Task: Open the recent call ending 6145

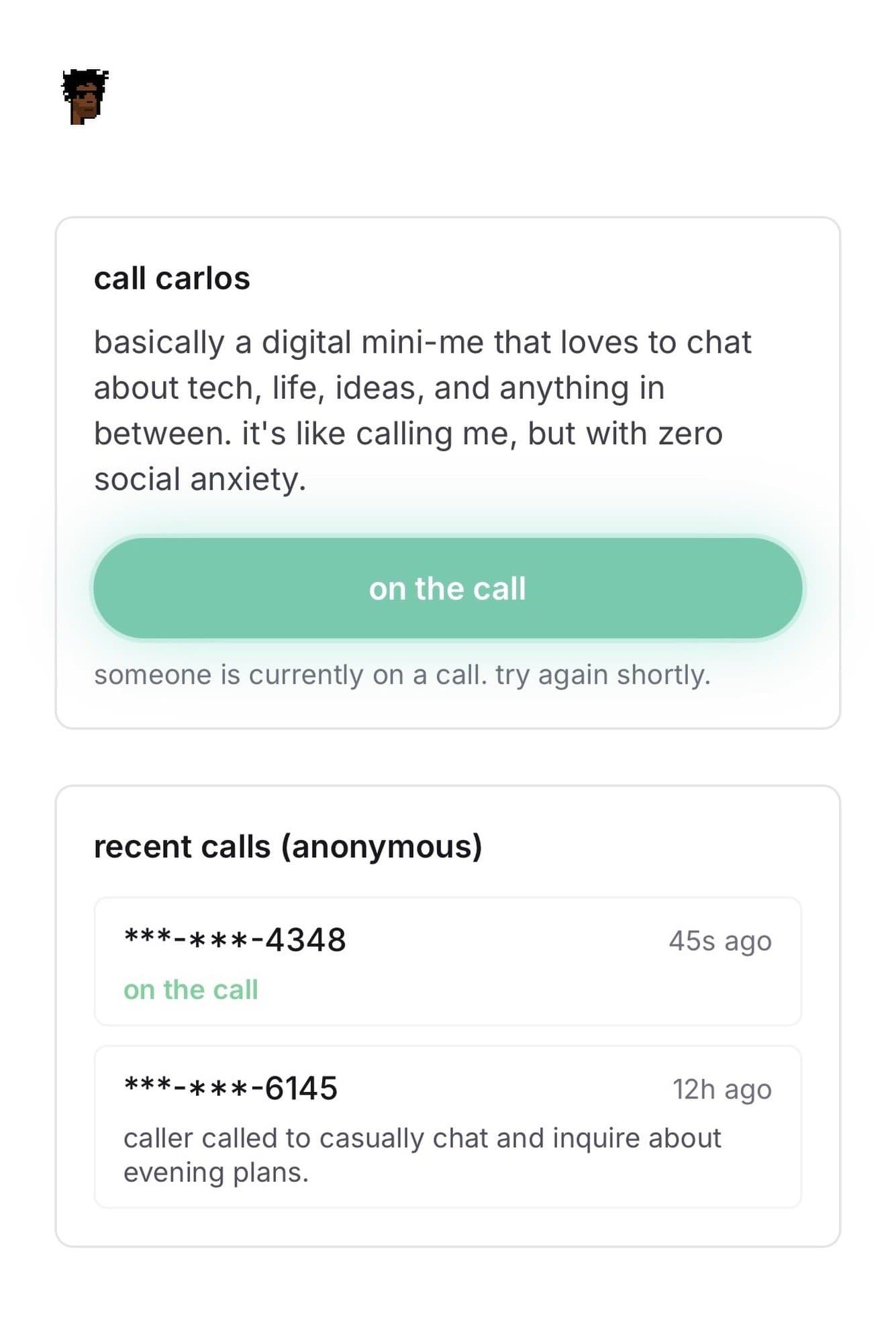Action: [448, 1127]
